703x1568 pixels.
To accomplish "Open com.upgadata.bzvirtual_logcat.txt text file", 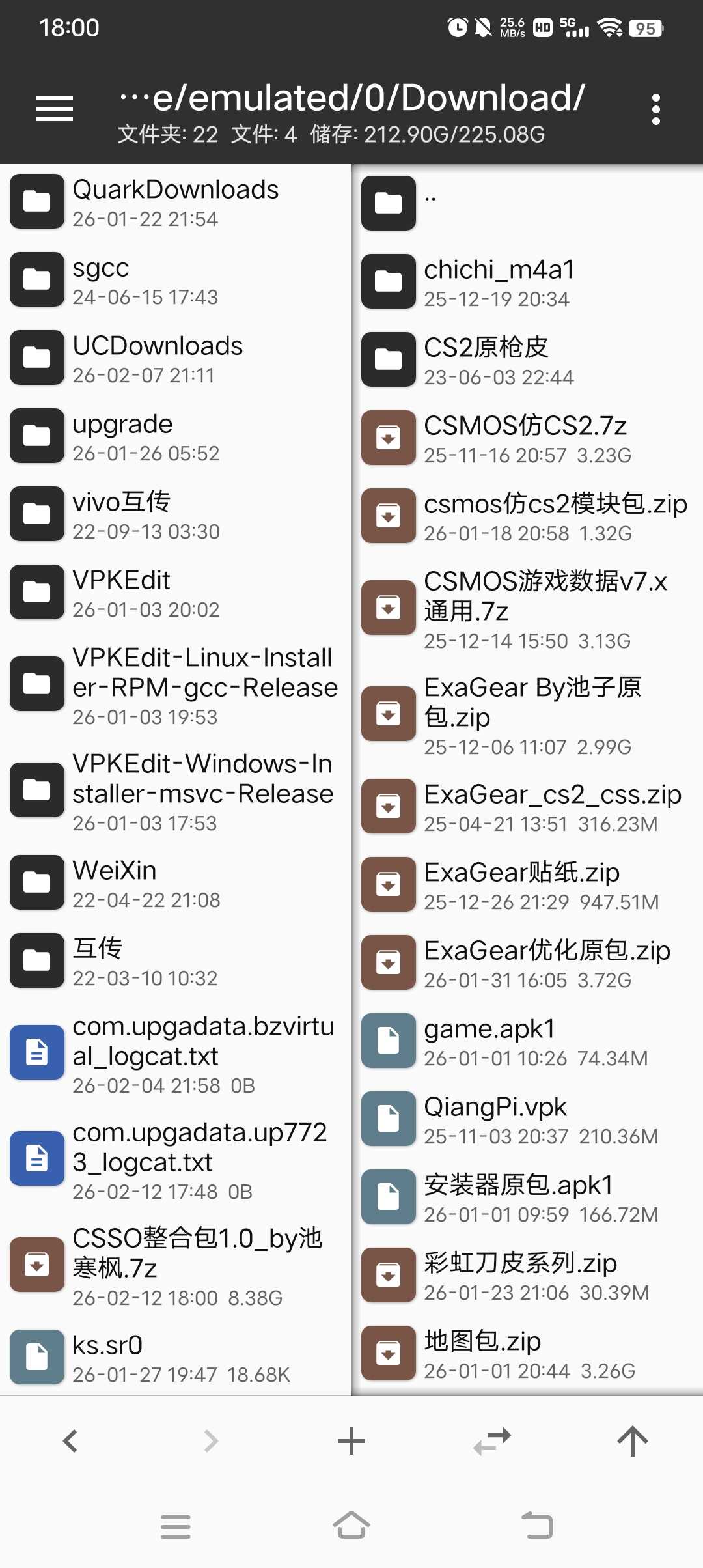I will tap(176, 1054).
